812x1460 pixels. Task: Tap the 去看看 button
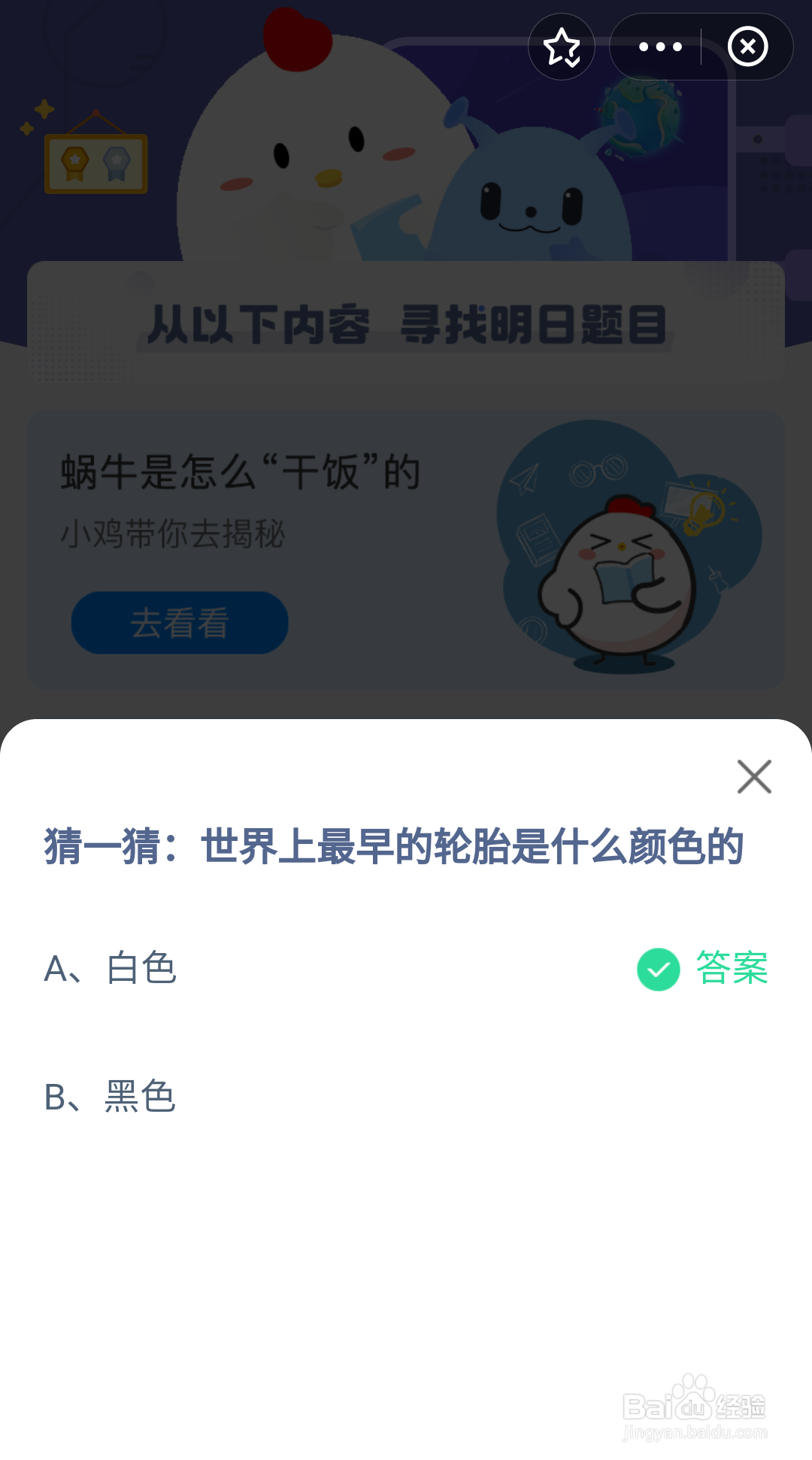pos(179,622)
